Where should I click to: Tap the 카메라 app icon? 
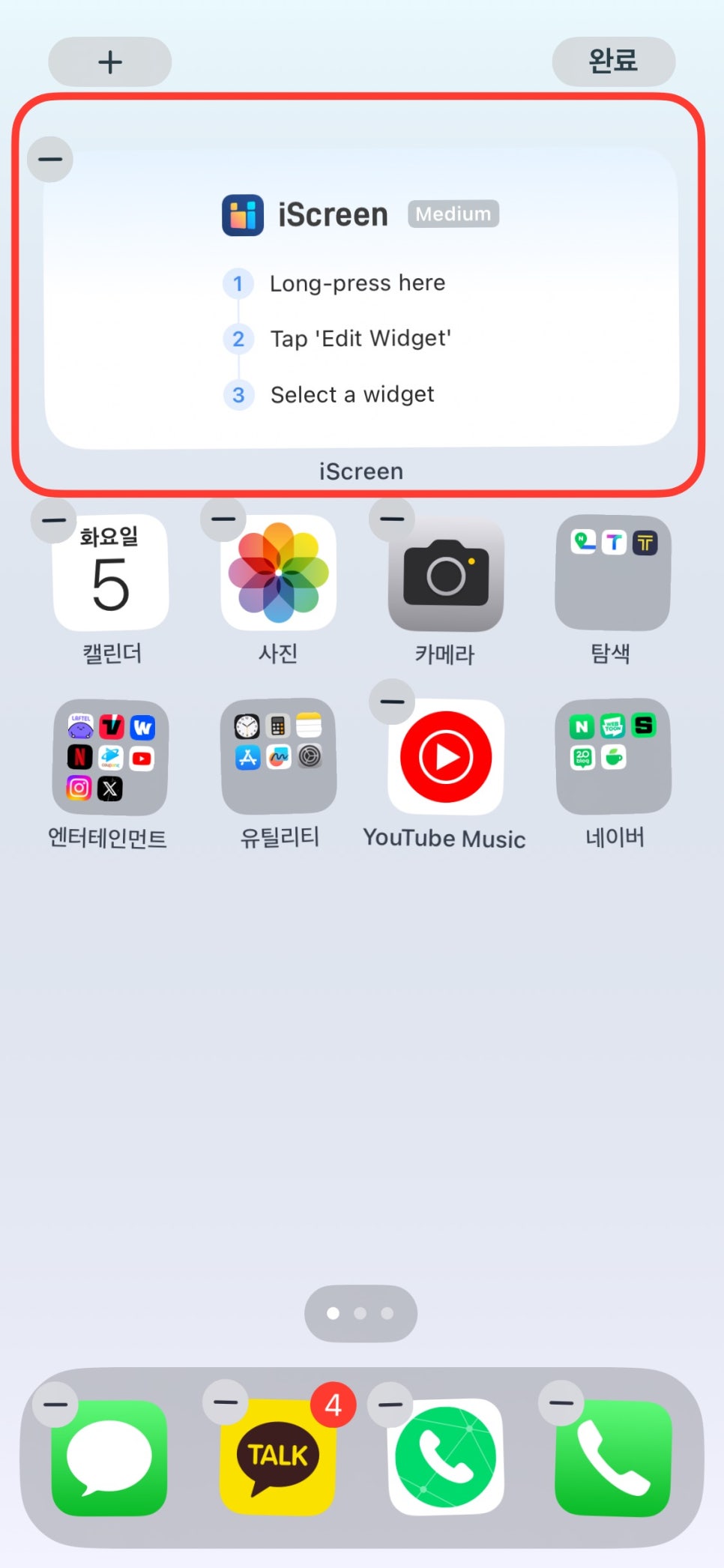pos(446,573)
